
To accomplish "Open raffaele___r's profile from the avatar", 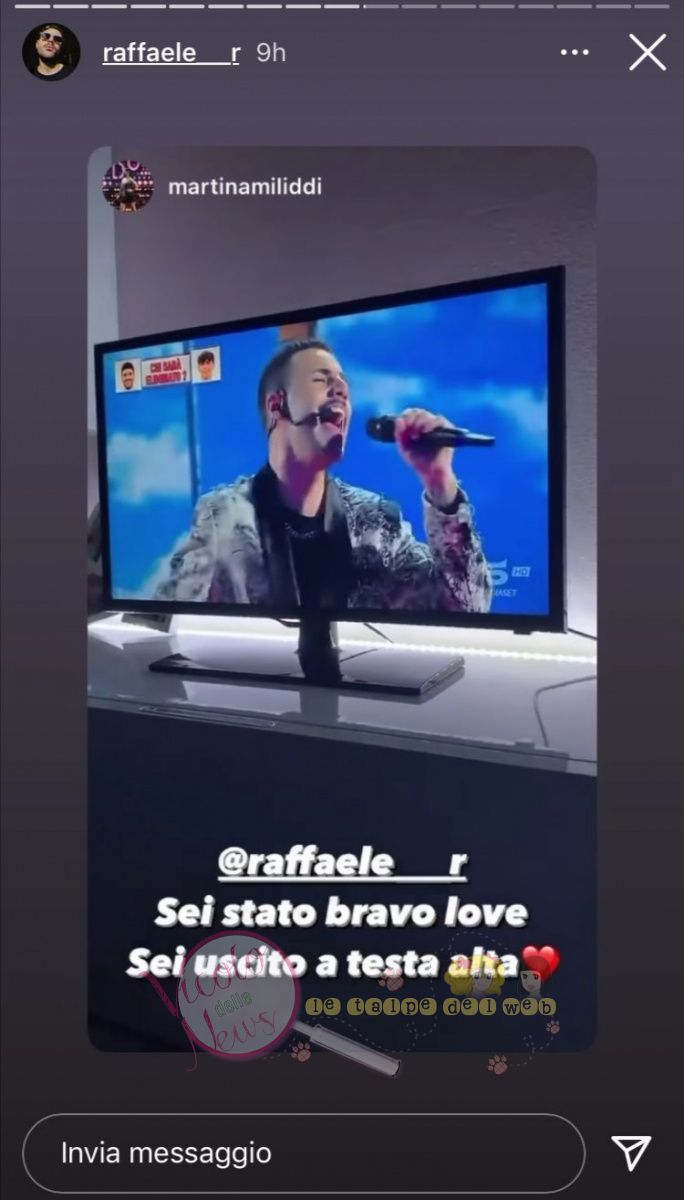I will 51,52.
